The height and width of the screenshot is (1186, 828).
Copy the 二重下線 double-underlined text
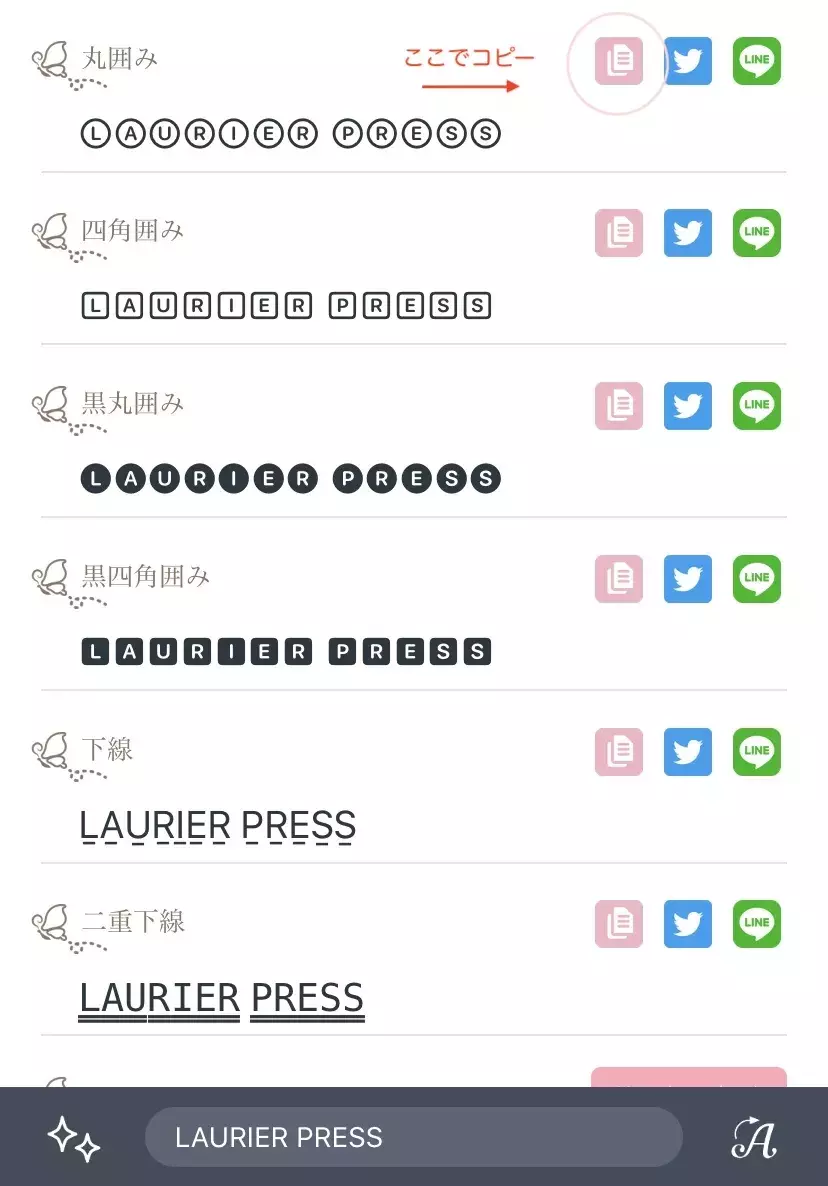(618, 924)
